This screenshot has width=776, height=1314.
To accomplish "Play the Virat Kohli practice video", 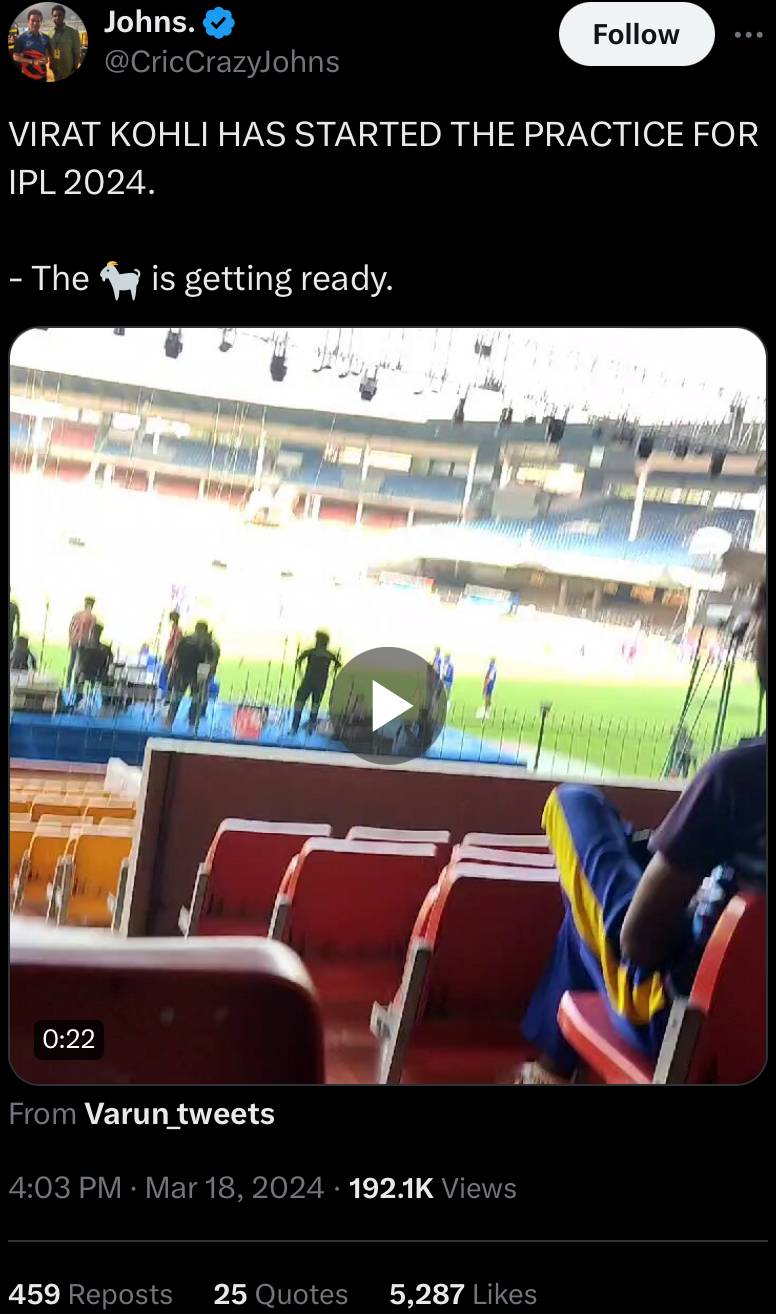I will point(387,706).
